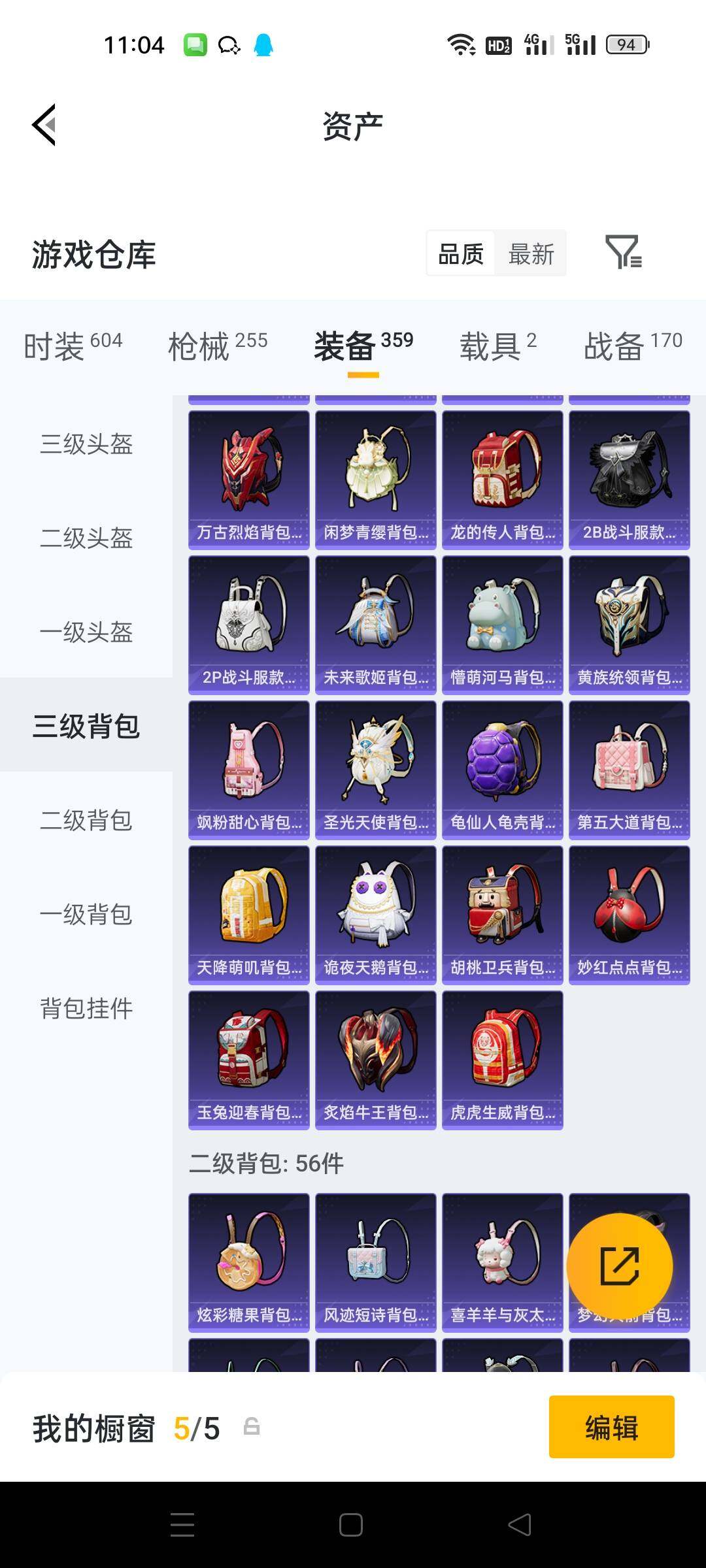Screen dimensions: 706x1568
Task: Select the 圣光天使背包 item
Action: 375,768
